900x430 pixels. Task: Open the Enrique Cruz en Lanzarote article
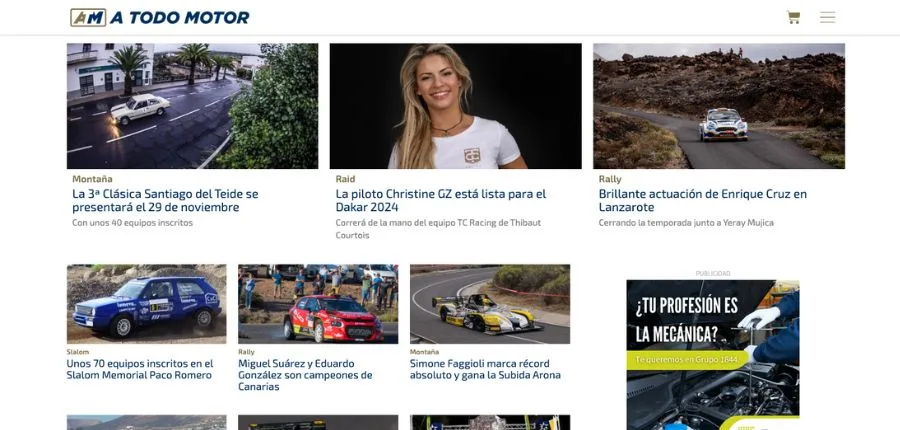coord(702,200)
